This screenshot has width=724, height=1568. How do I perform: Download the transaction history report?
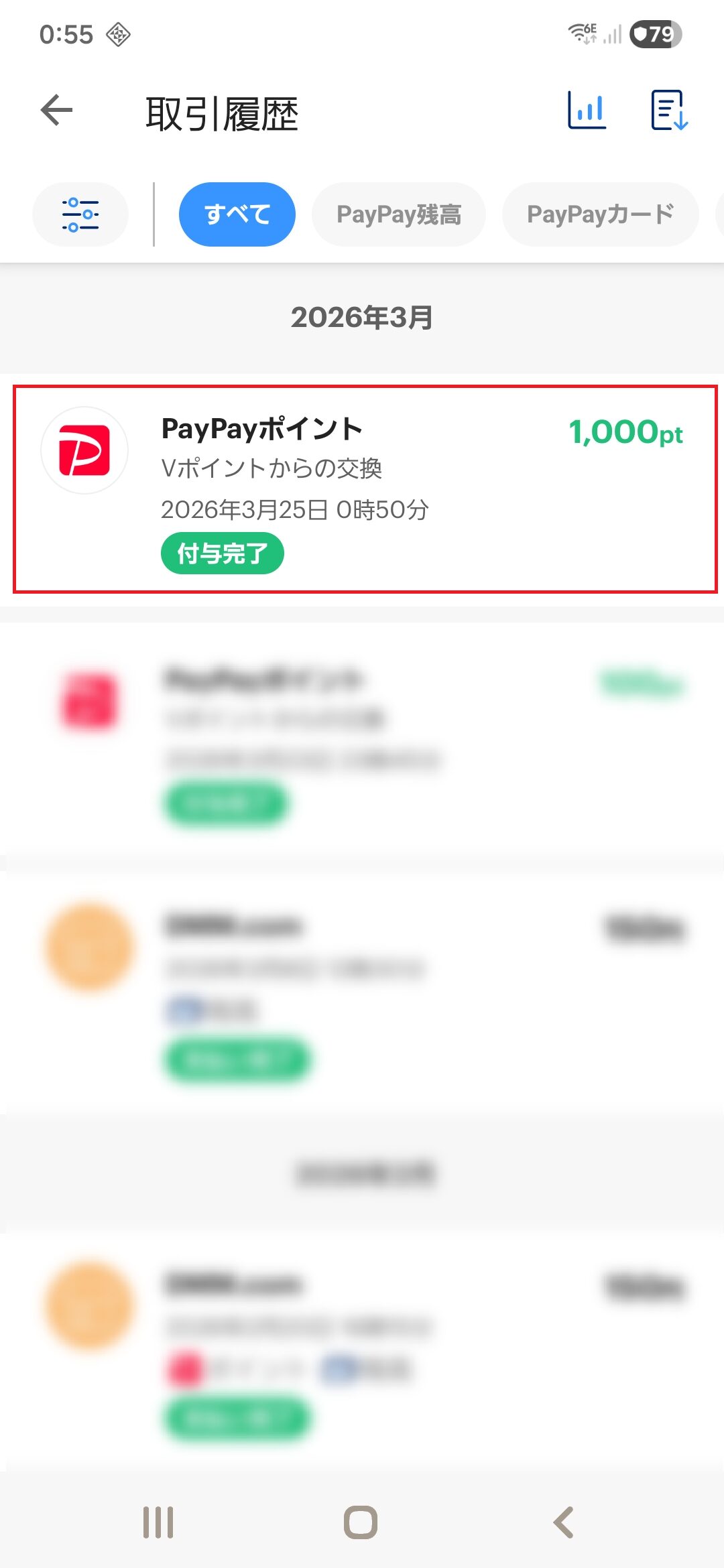click(x=669, y=111)
